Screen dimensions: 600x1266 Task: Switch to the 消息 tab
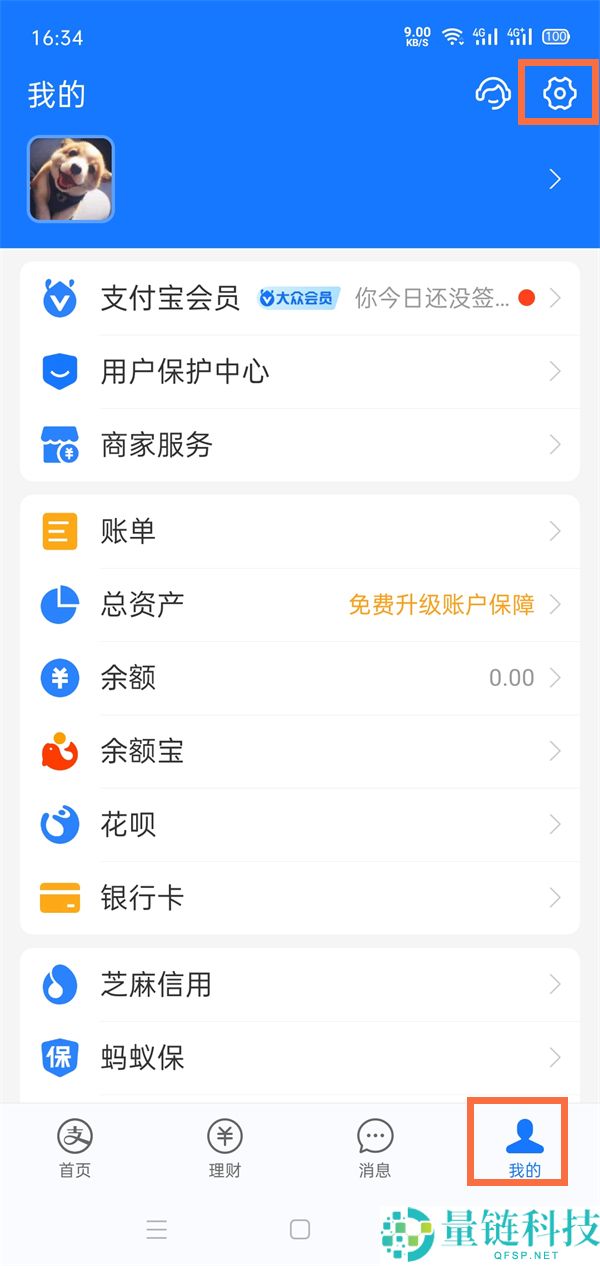pyautogui.click(x=375, y=1147)
